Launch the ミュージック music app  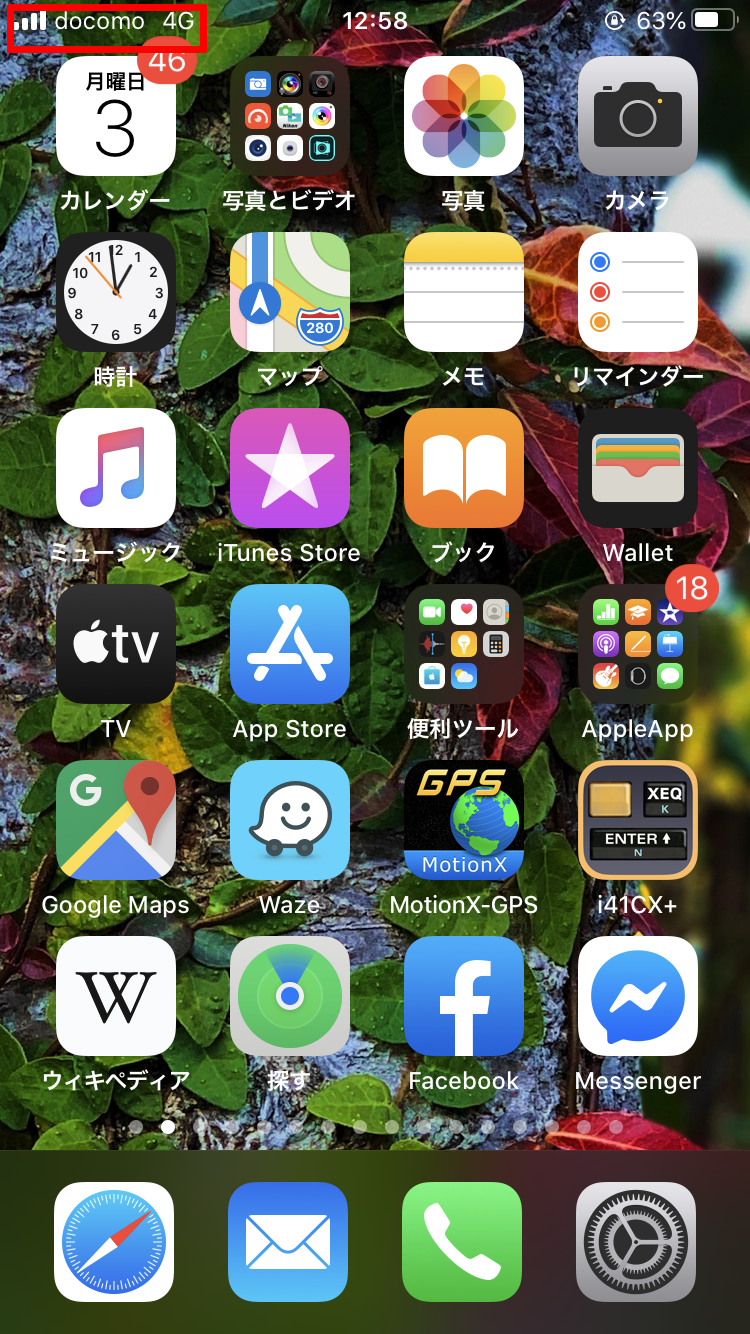pos(116,468)
